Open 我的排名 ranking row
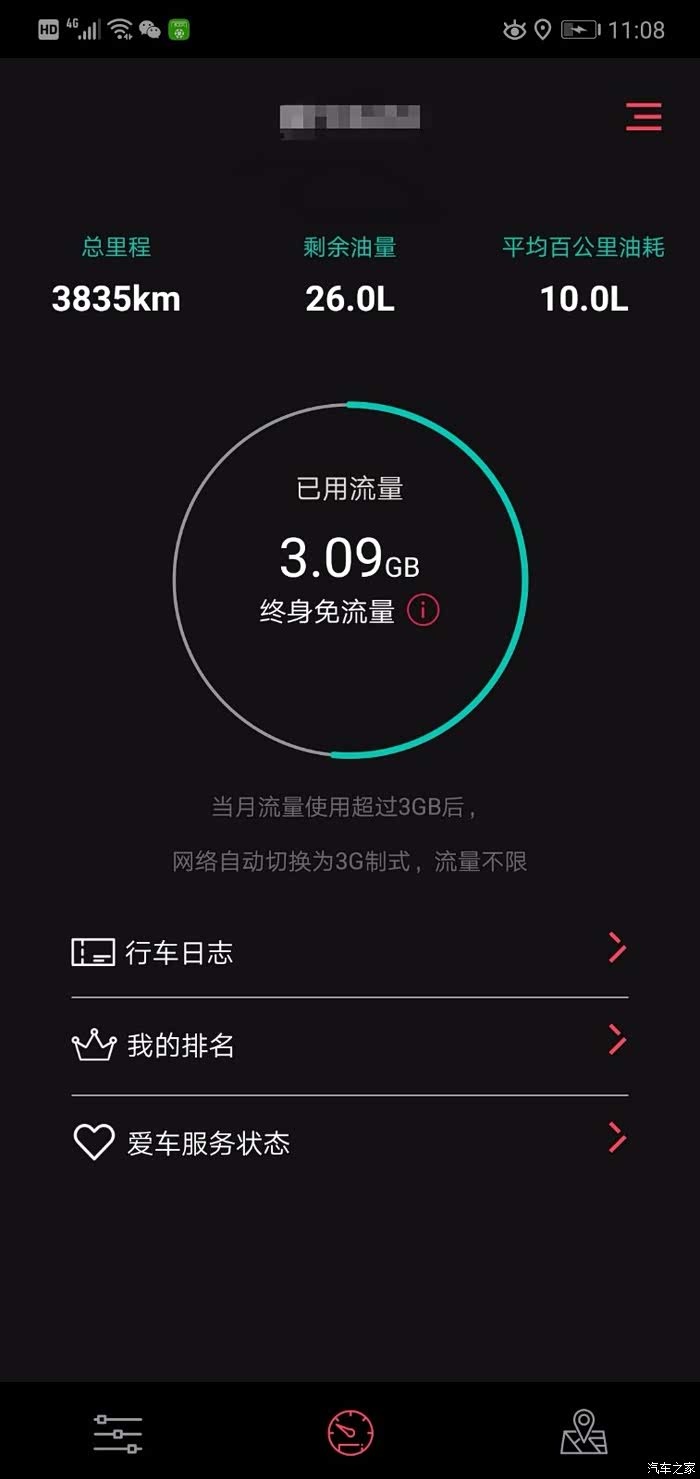 click(x=349, y=1045)
